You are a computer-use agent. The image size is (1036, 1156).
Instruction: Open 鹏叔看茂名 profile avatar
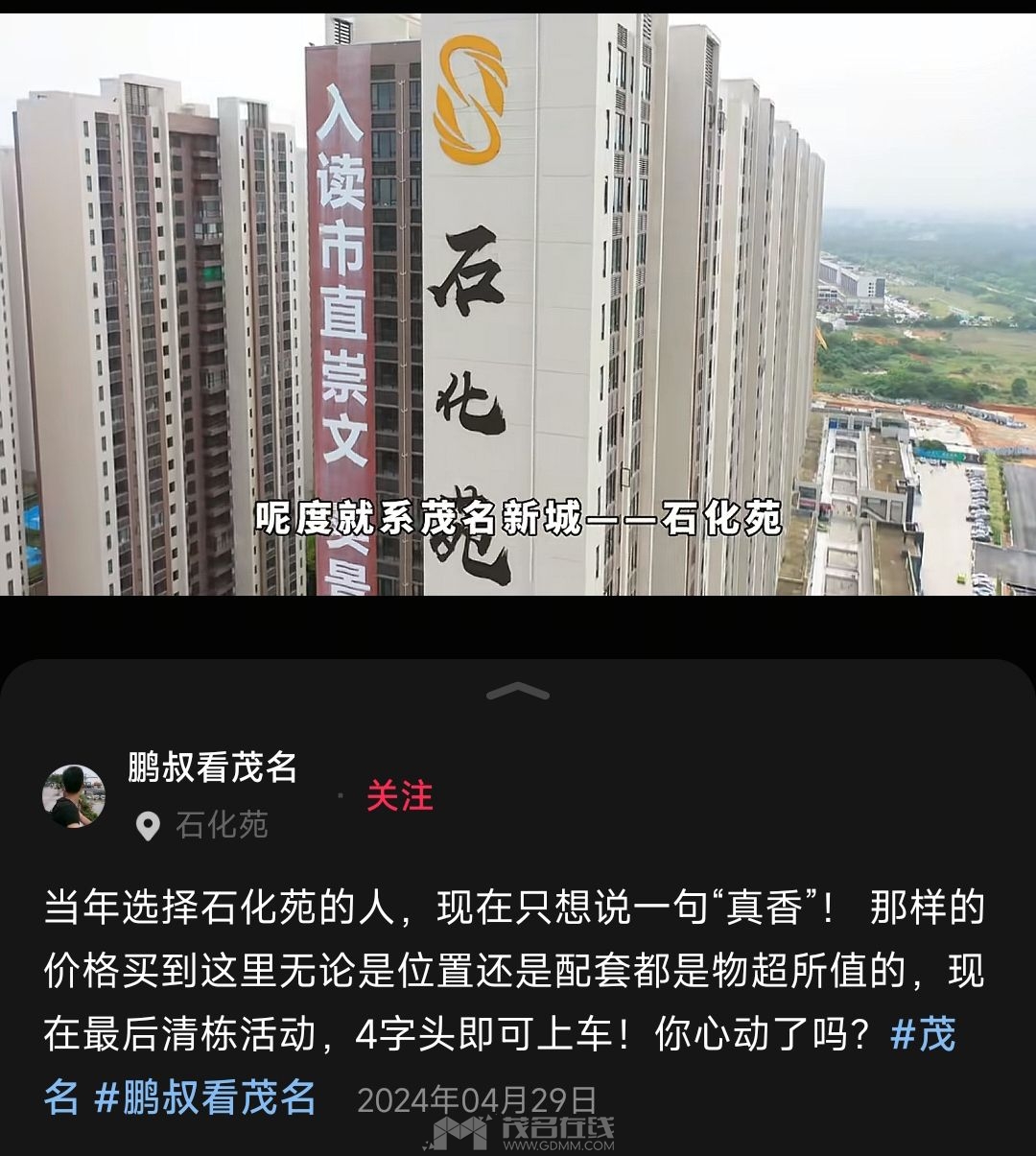[x=74, y=796]
